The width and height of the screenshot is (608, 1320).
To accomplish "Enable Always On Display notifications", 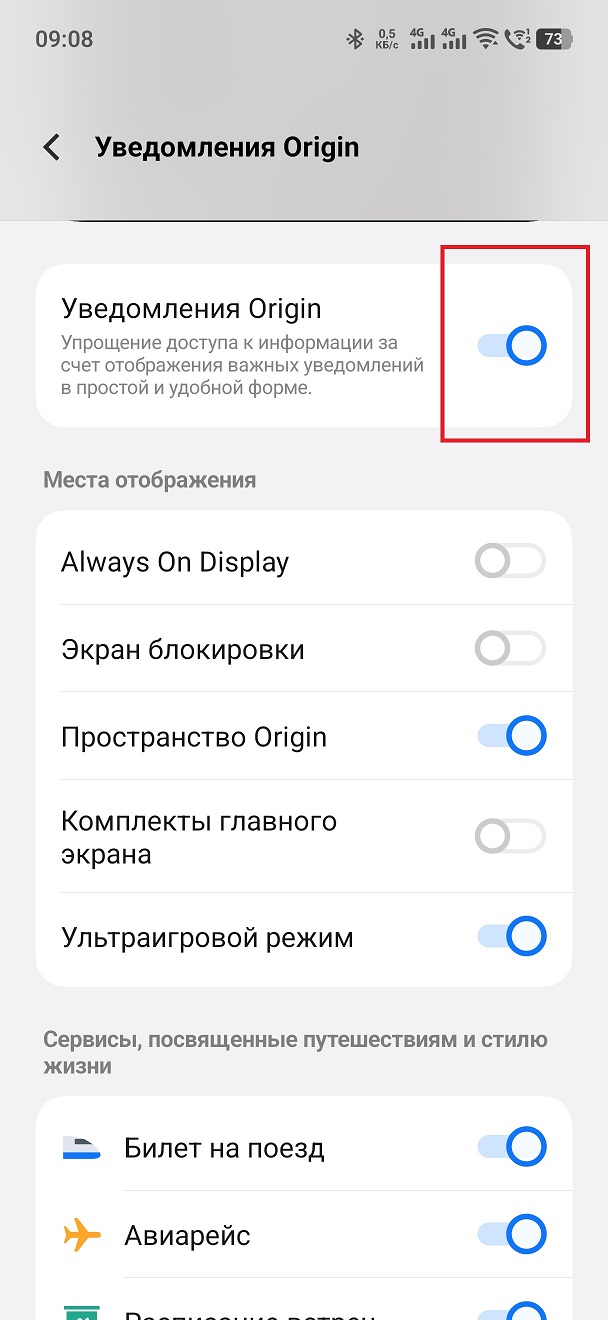I will pos(510,562).
